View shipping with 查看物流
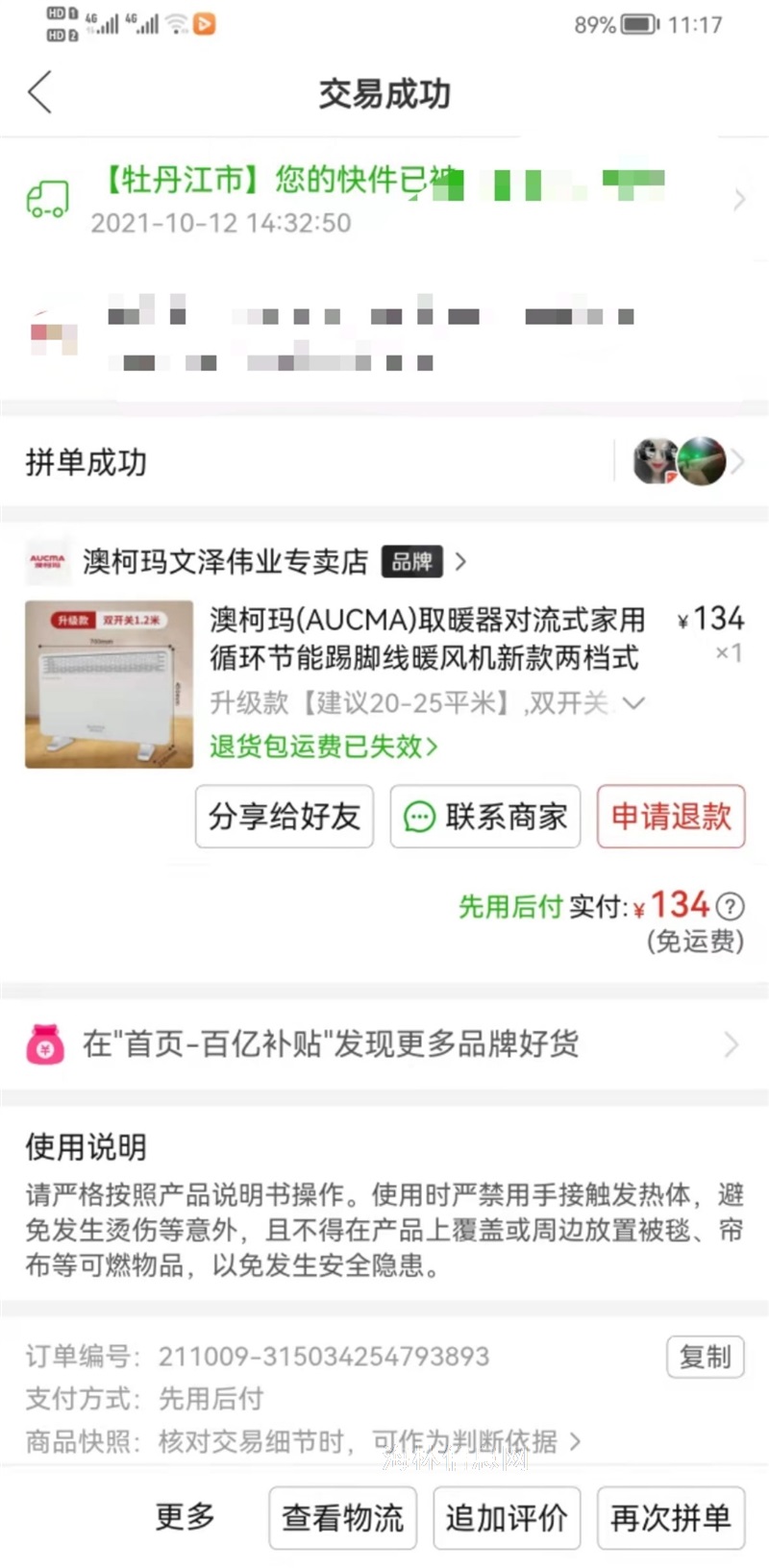769x1568 pixels. (342, 1518)
